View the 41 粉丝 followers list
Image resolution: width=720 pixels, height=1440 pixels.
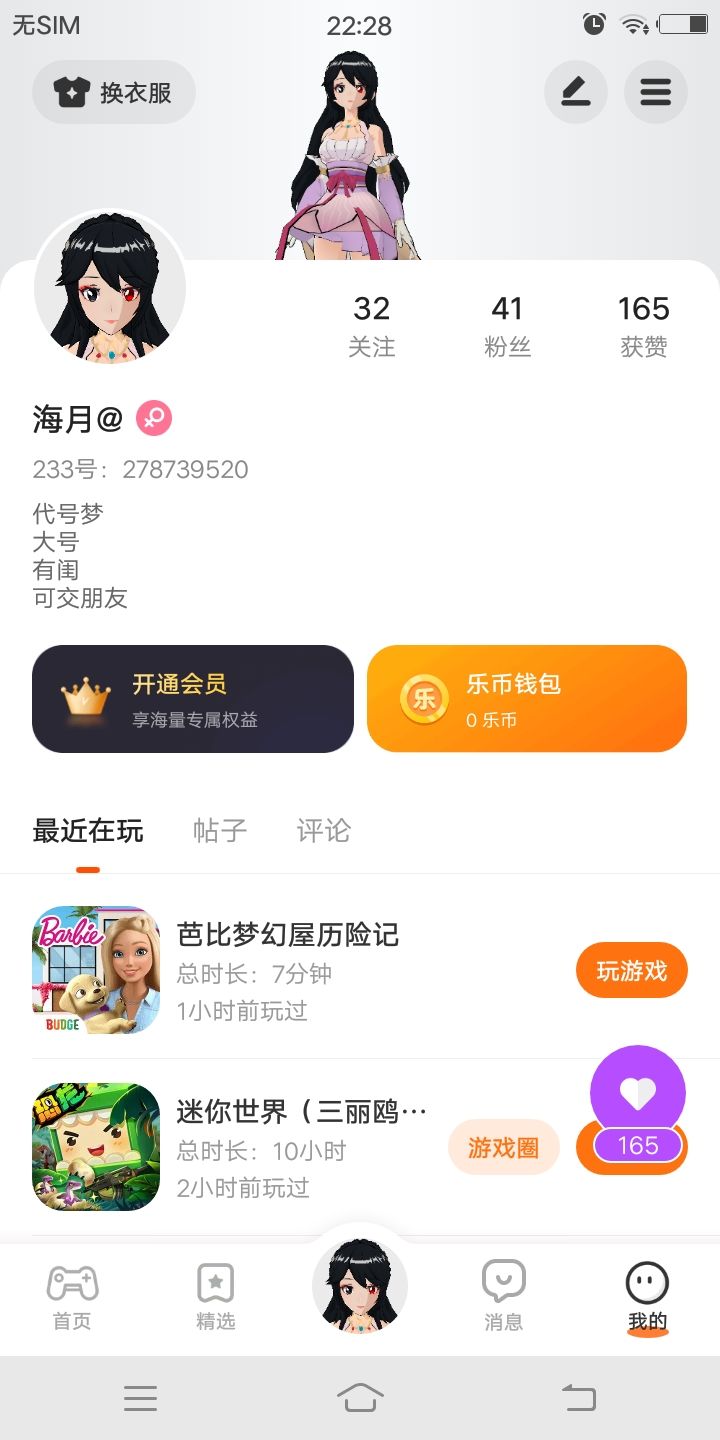point(507,326)
